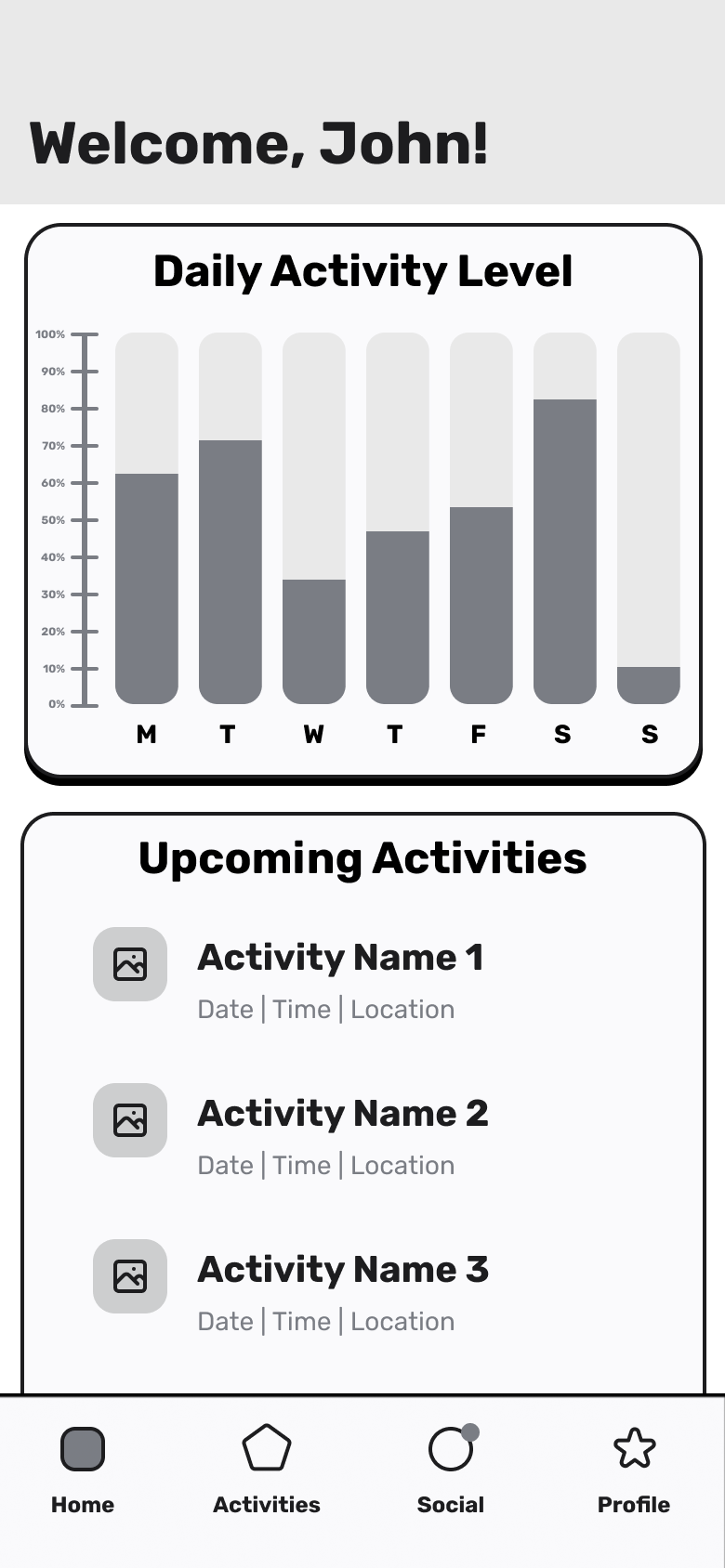Open the Activities tab
Viewport: 725px width, 1568px height.
[267, 1468]
